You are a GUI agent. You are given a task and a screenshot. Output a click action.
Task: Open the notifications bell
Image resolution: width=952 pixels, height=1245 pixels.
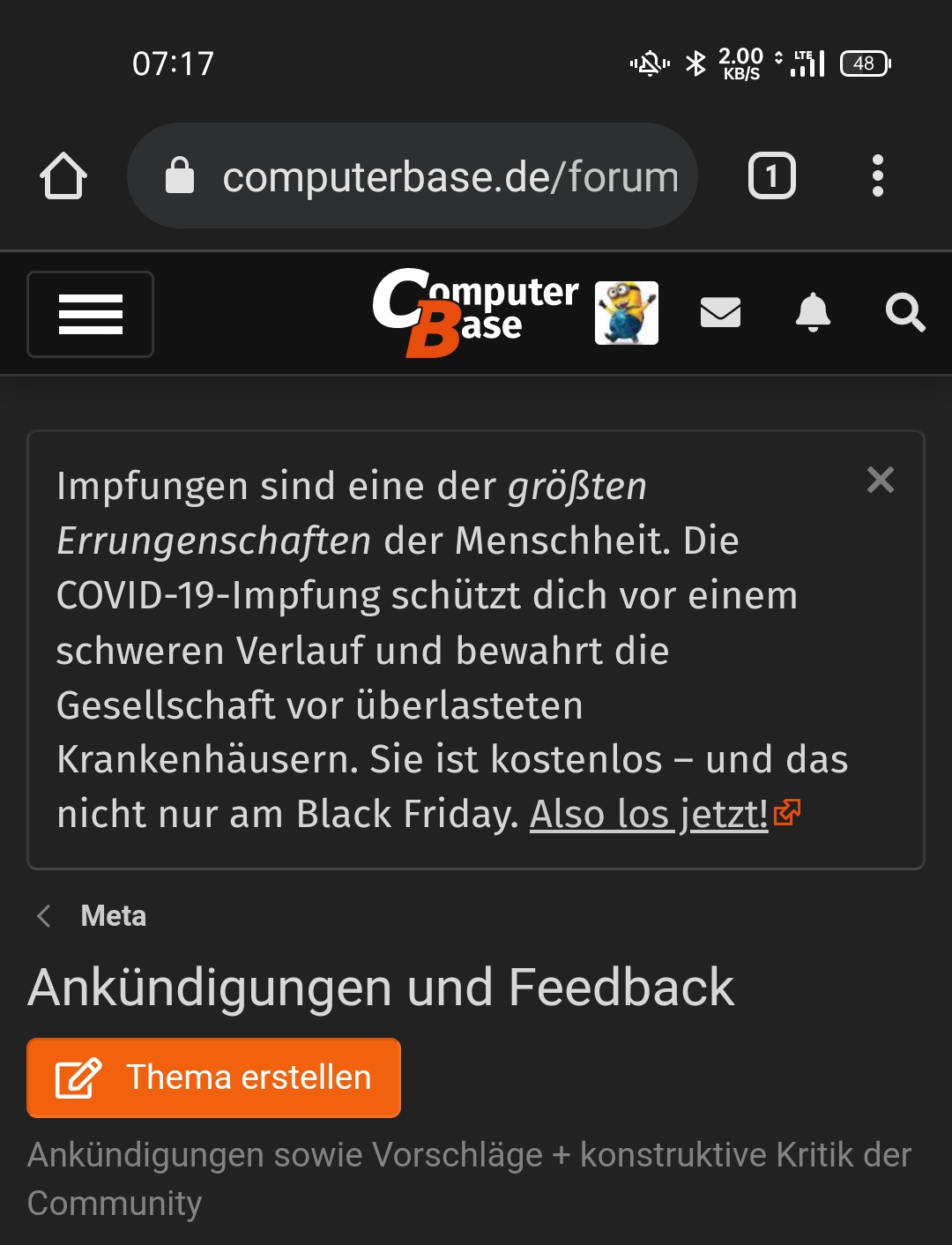point(813,312)
